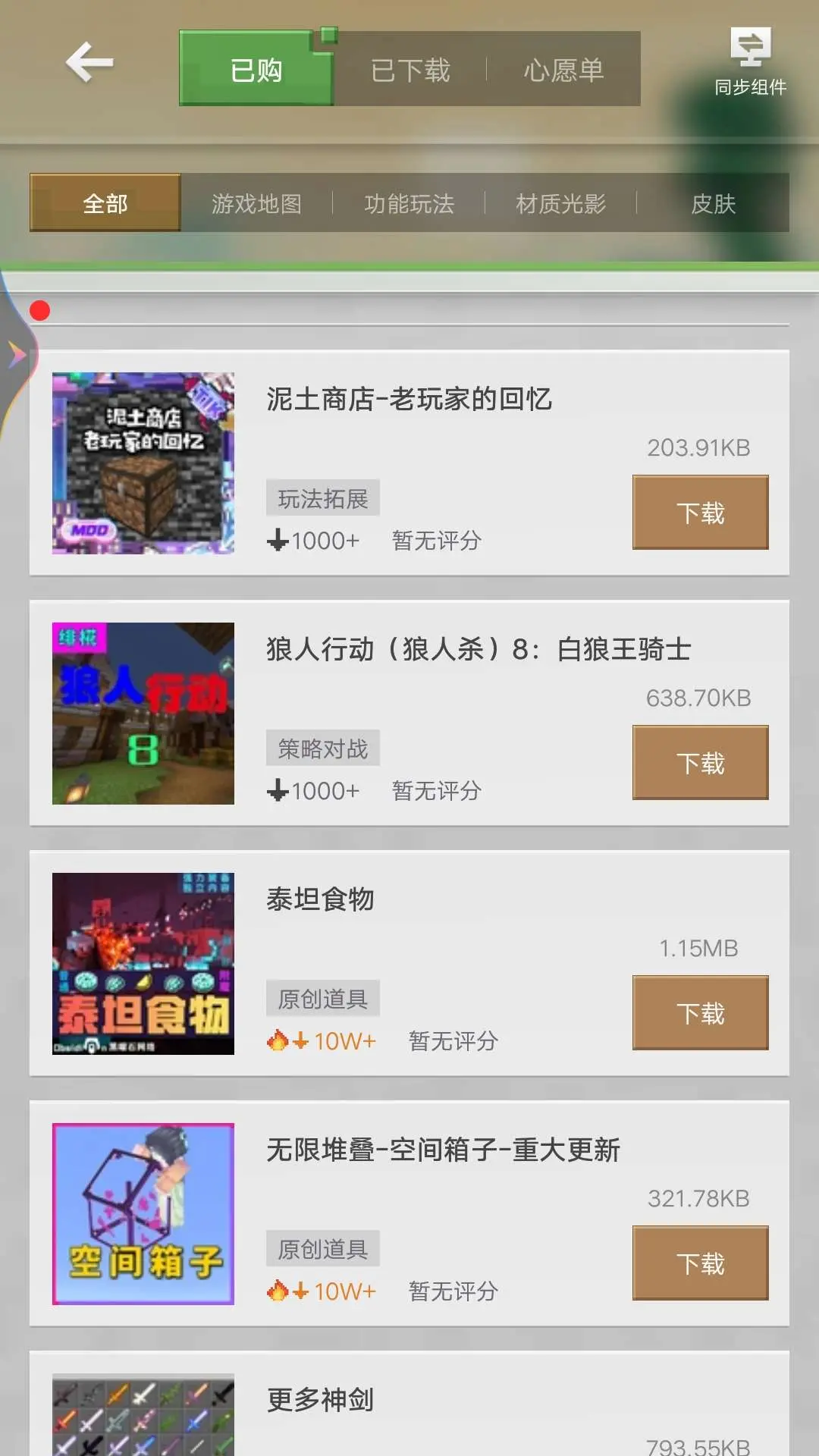Open the 更多神剑 item card
Image resolution: width=819 pixels, height=1456 pixels.
click(x=409, y=1403)
